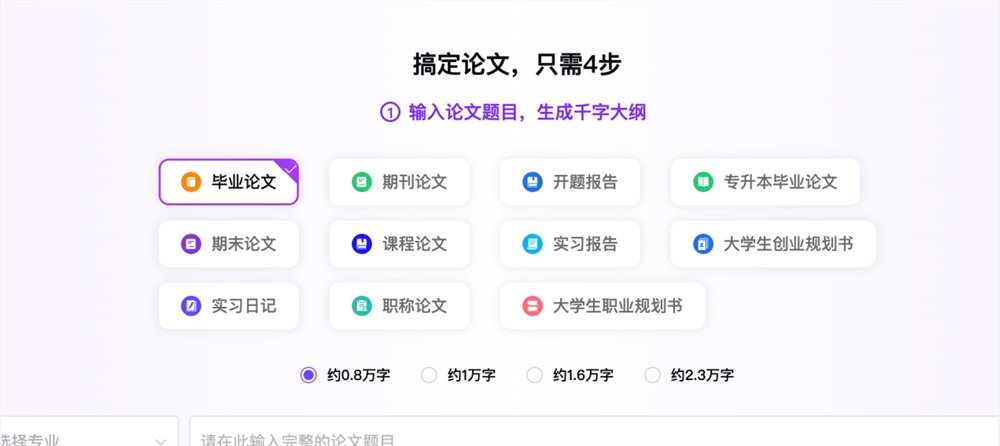Choose 期刊论文 as paper type
Viewport: 1000px width, 446px height.
pyautogui.click(x=399, y=182)
